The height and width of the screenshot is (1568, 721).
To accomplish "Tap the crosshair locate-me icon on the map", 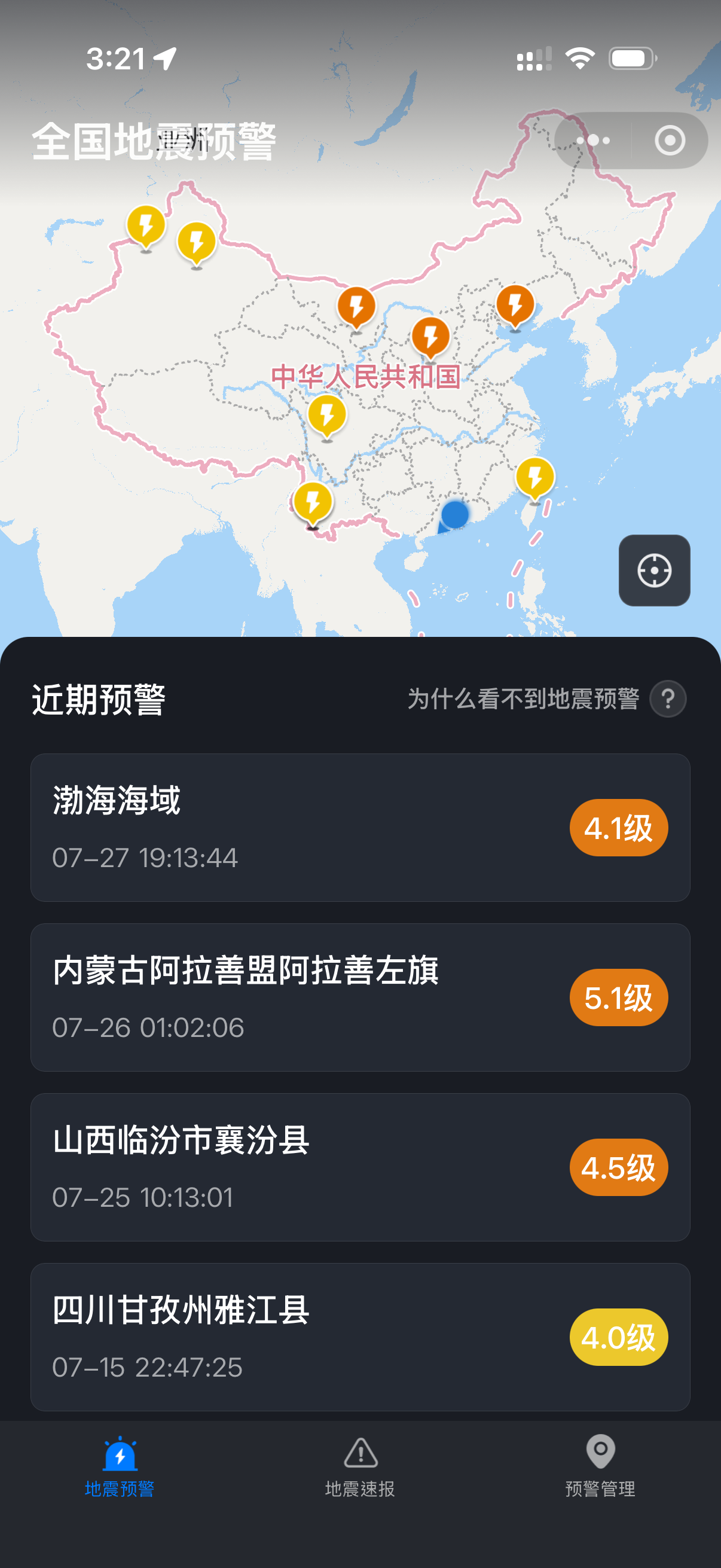I will tap(654, 571).
